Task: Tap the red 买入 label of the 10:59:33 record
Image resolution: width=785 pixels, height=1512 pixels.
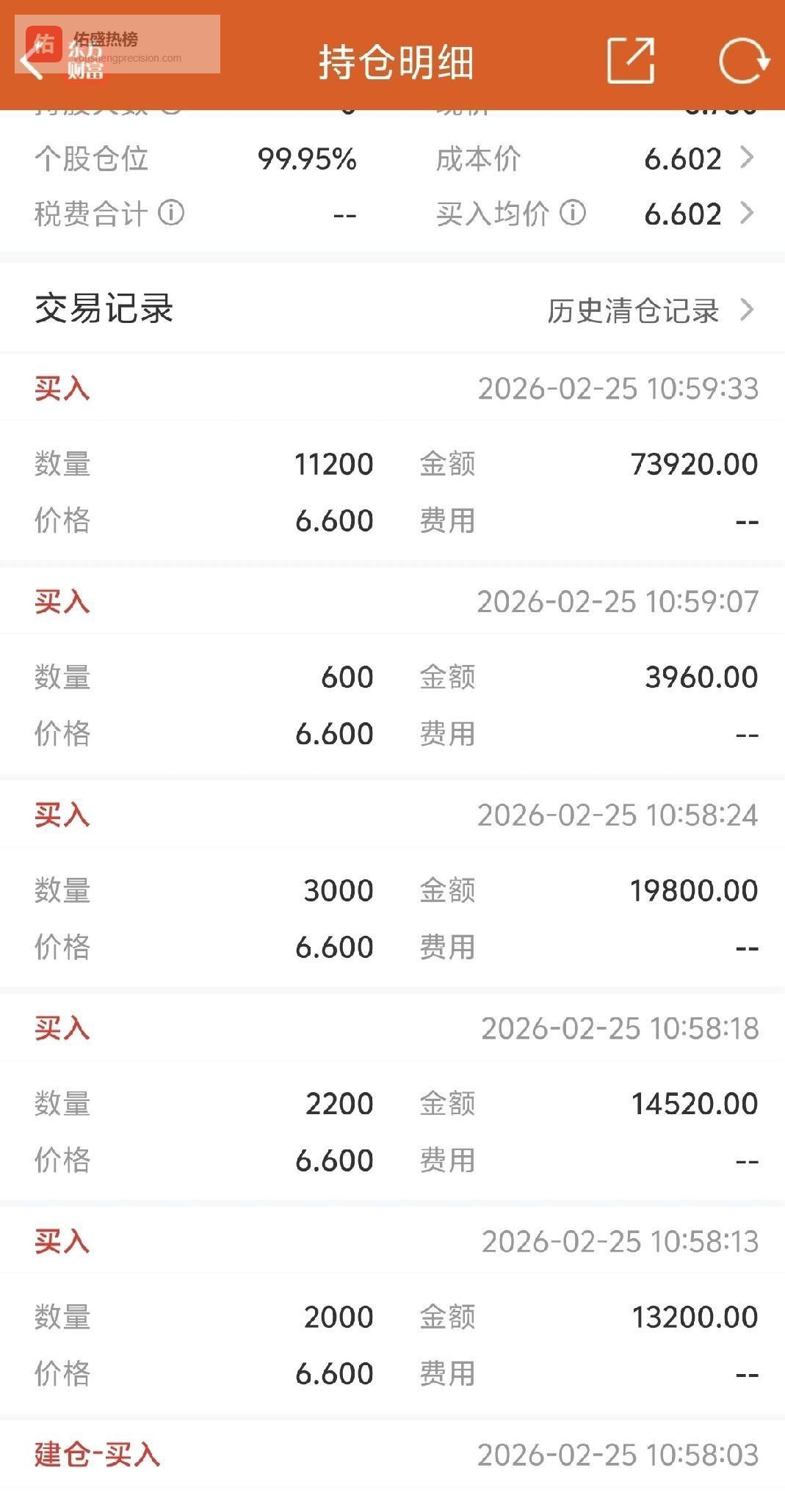Action: 62,389
